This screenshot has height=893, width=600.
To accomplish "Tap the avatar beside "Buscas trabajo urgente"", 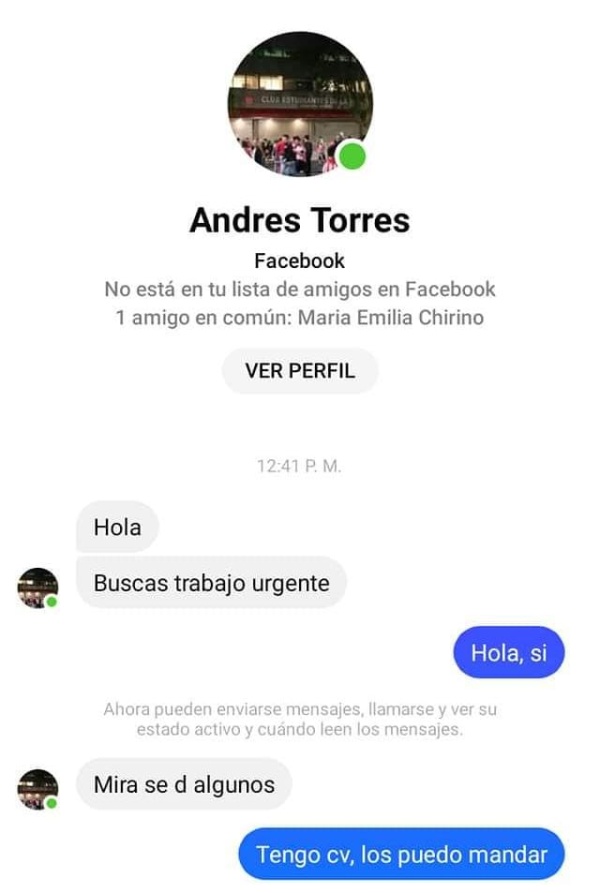I will [38, 587].
